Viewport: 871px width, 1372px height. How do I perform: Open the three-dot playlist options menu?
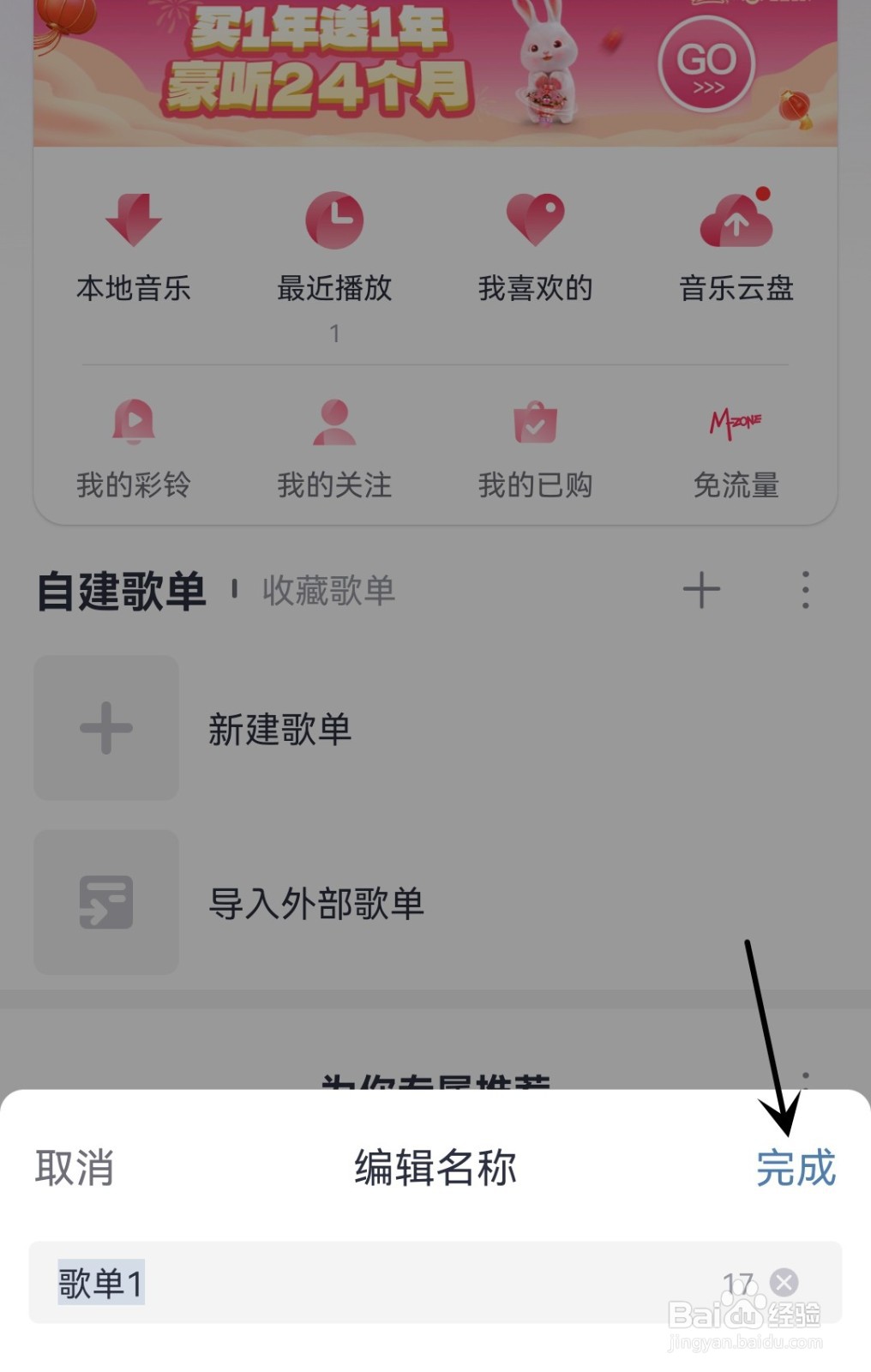[x=804, y=589]
